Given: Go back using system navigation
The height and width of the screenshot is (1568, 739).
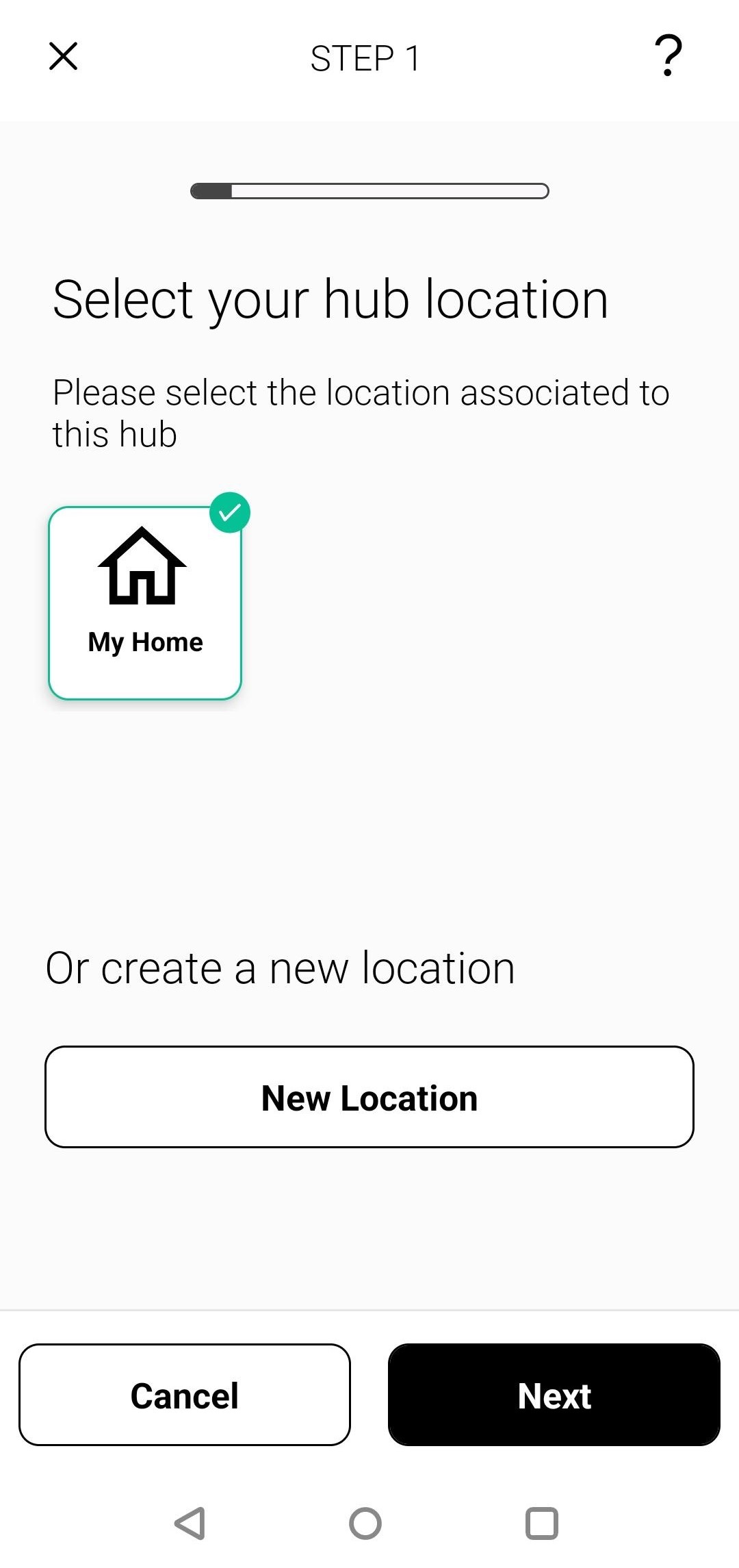Looking at the screenshot, I should [x=190, y=1523].
